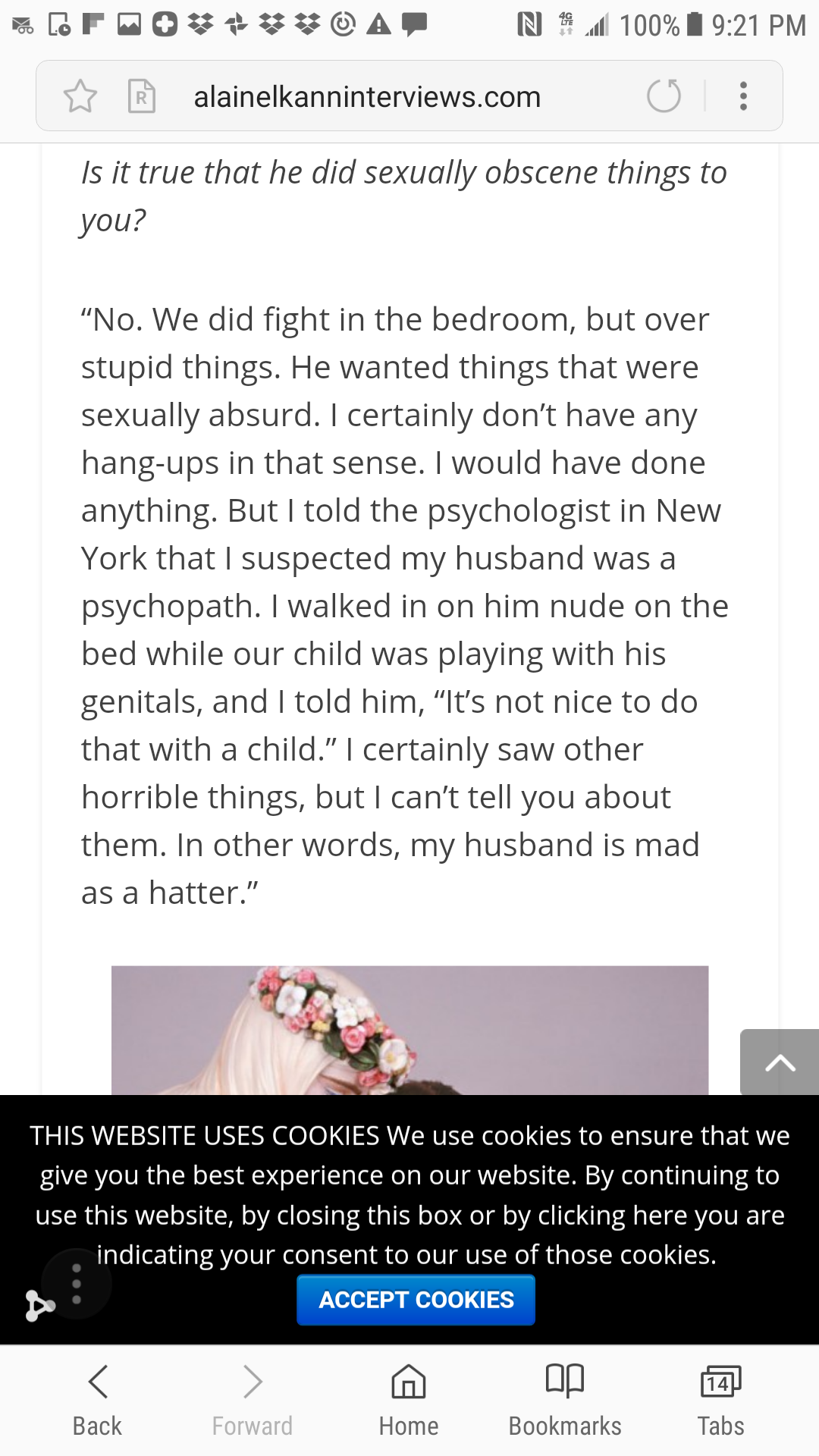Go back to the previous page
This screenshot has height=1456, width=819.
pos(97,1401)
